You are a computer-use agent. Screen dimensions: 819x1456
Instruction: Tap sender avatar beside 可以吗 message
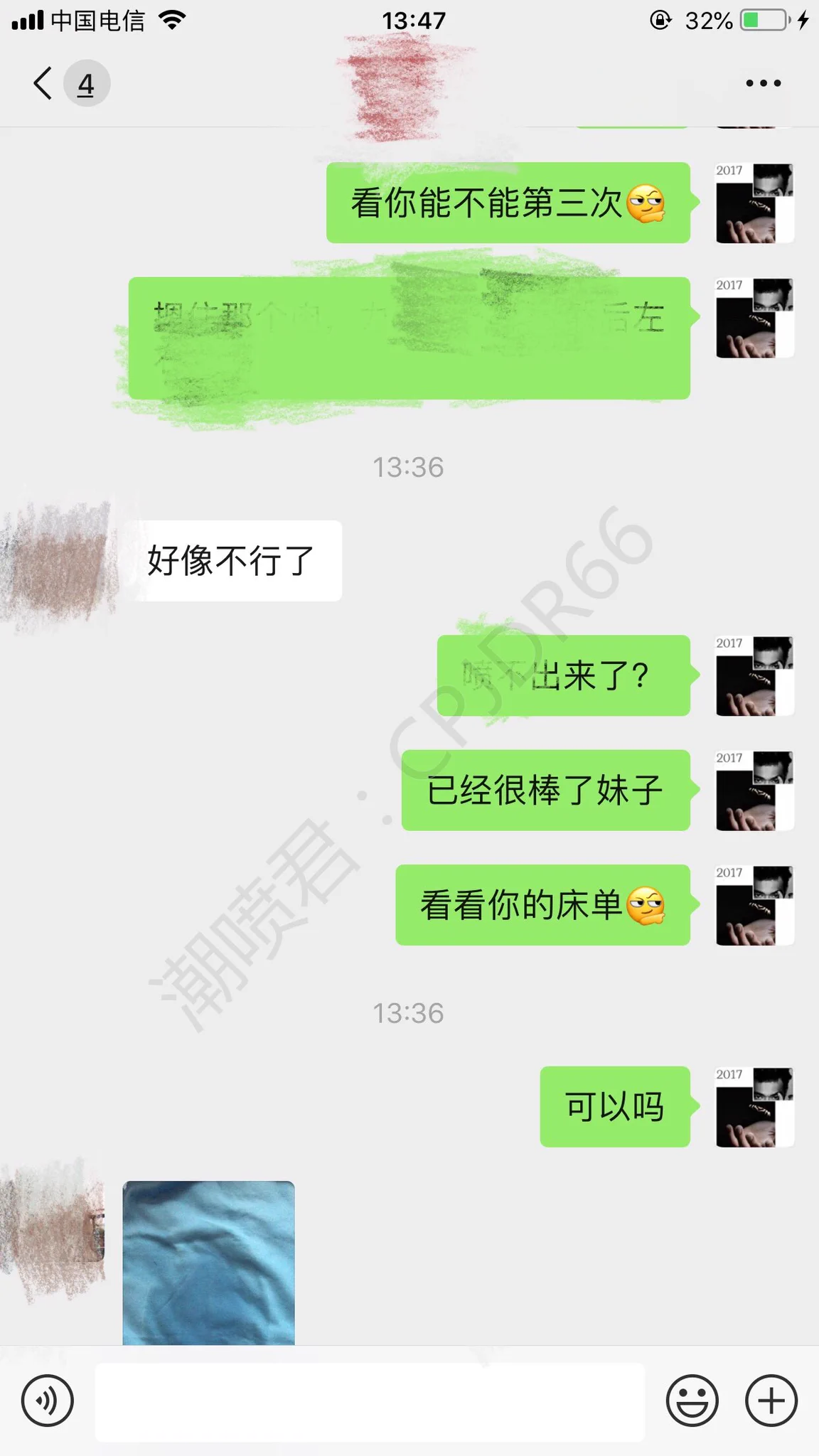click(x=754, y=1106)
